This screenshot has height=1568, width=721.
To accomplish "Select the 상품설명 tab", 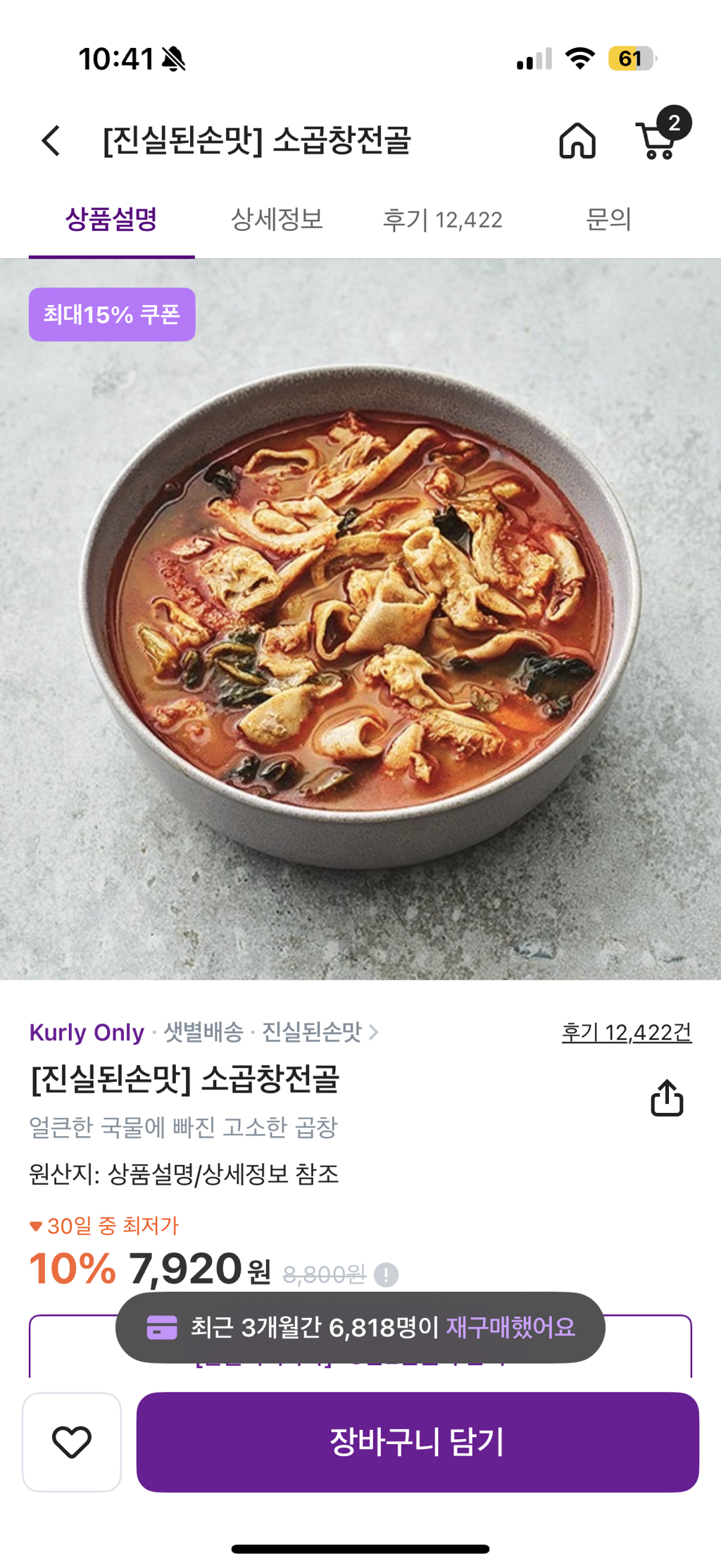I will coord(111,220).
